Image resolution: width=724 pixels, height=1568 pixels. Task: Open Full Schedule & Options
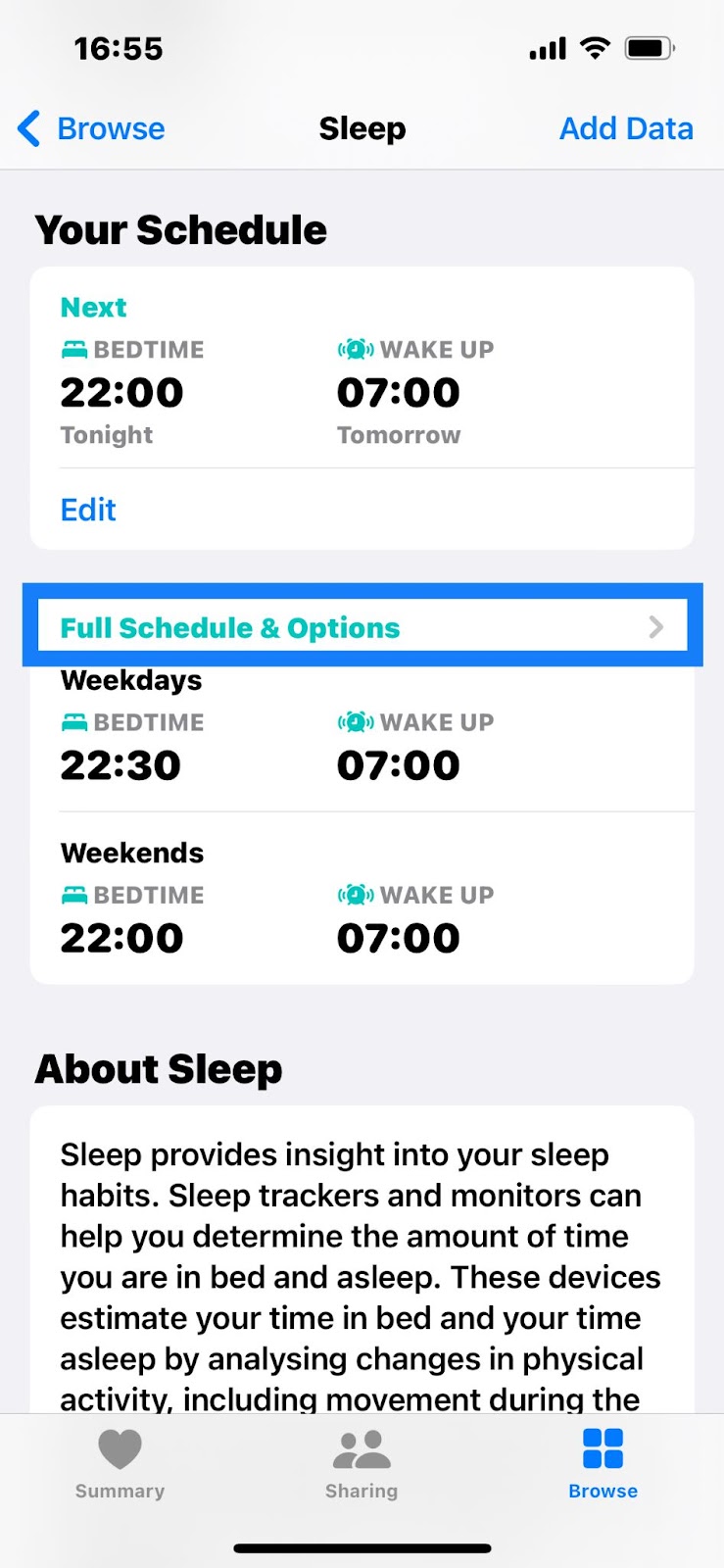362,627
